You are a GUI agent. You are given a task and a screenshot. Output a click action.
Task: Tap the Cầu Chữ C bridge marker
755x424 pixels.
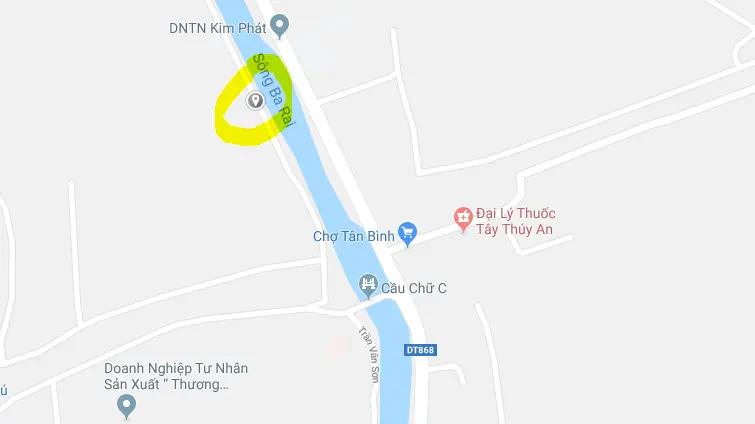tap(369, 287)
